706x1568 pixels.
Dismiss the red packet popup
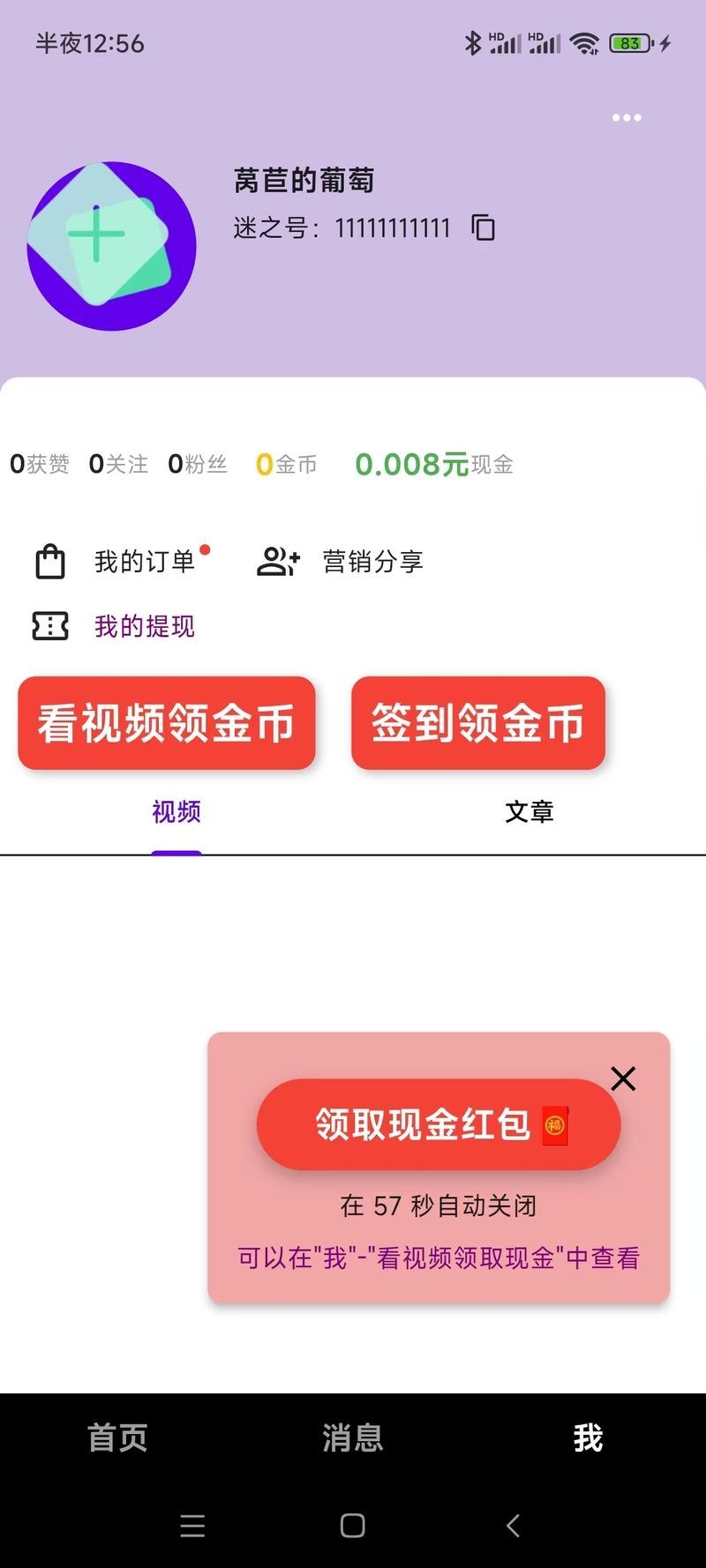coord(623,1078)
